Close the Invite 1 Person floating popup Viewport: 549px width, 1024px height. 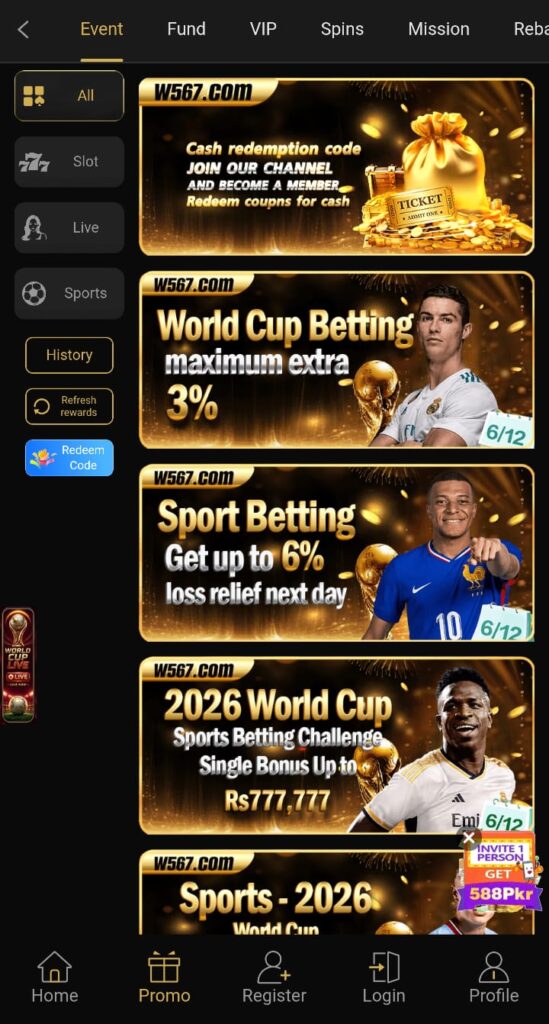(x=469, y=838)
